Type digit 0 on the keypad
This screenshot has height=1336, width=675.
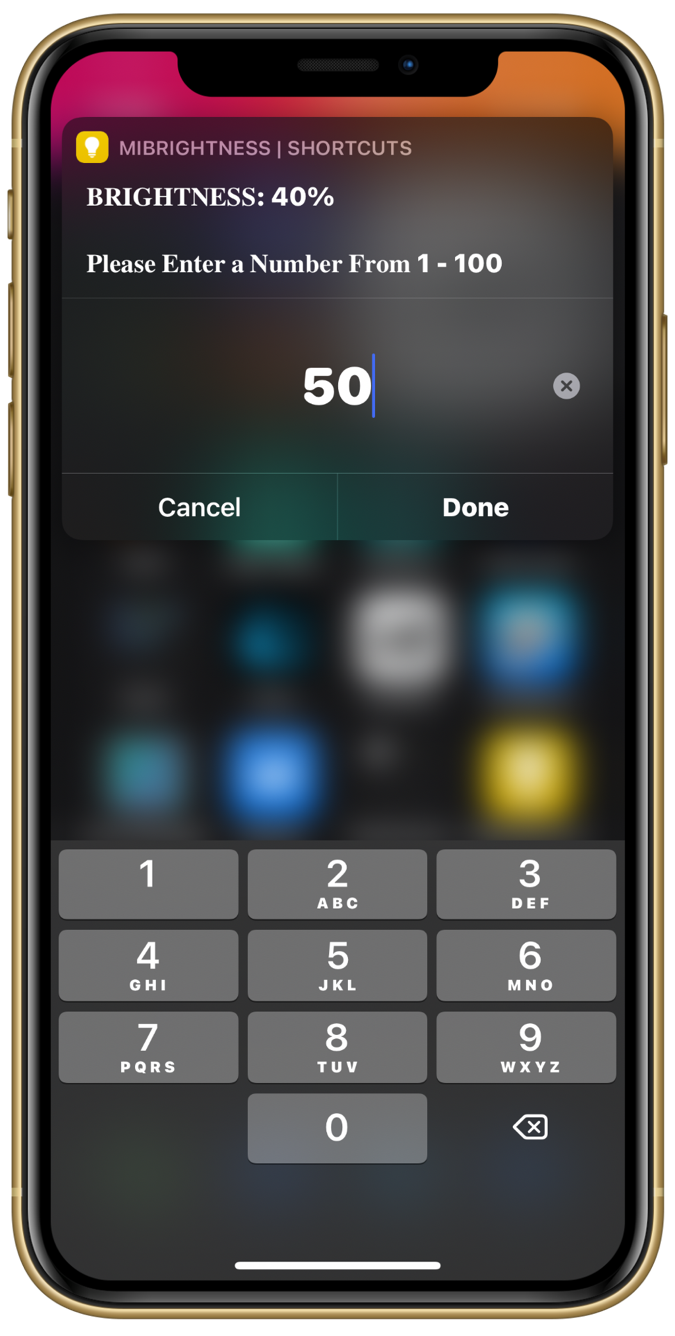(337, 1128)
